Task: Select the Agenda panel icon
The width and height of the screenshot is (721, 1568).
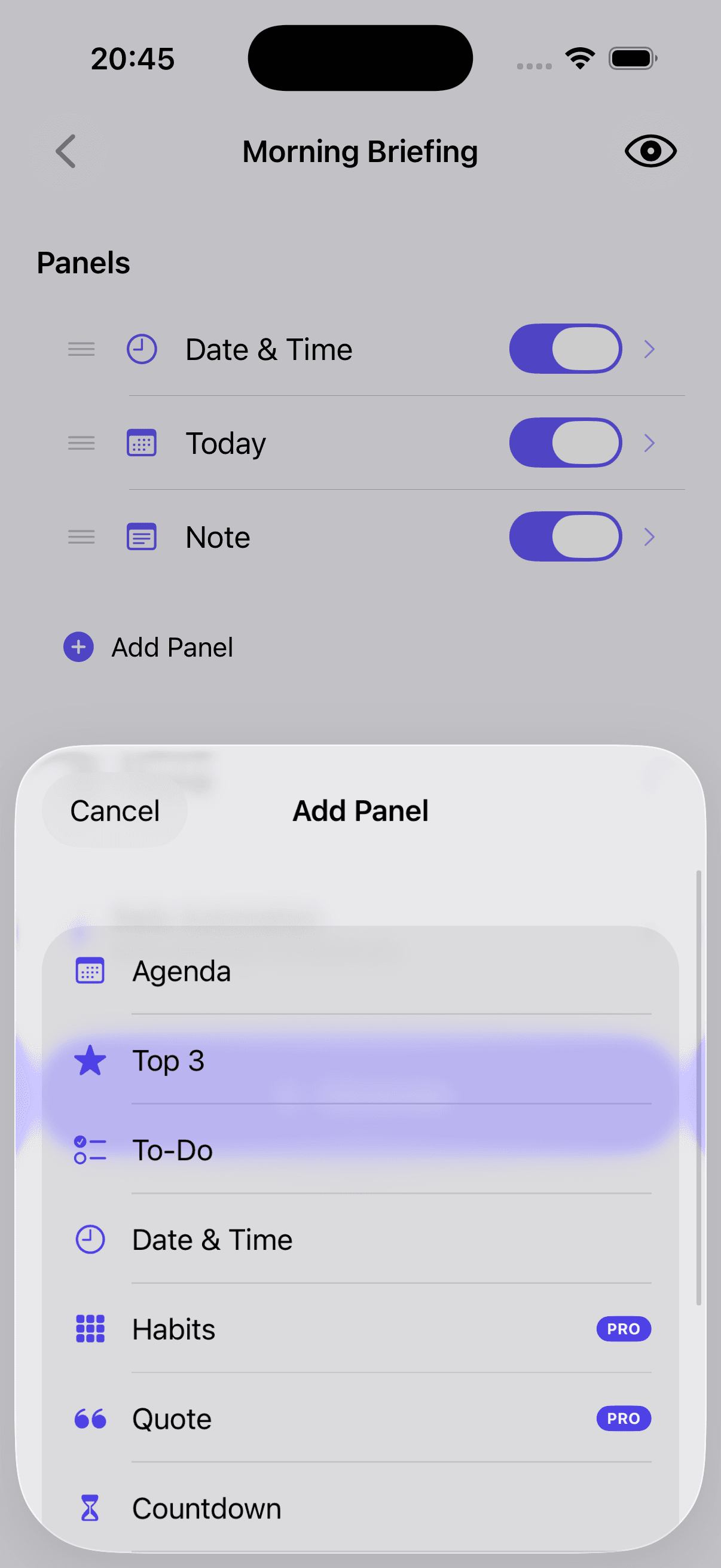Action: tap(90, 971)
